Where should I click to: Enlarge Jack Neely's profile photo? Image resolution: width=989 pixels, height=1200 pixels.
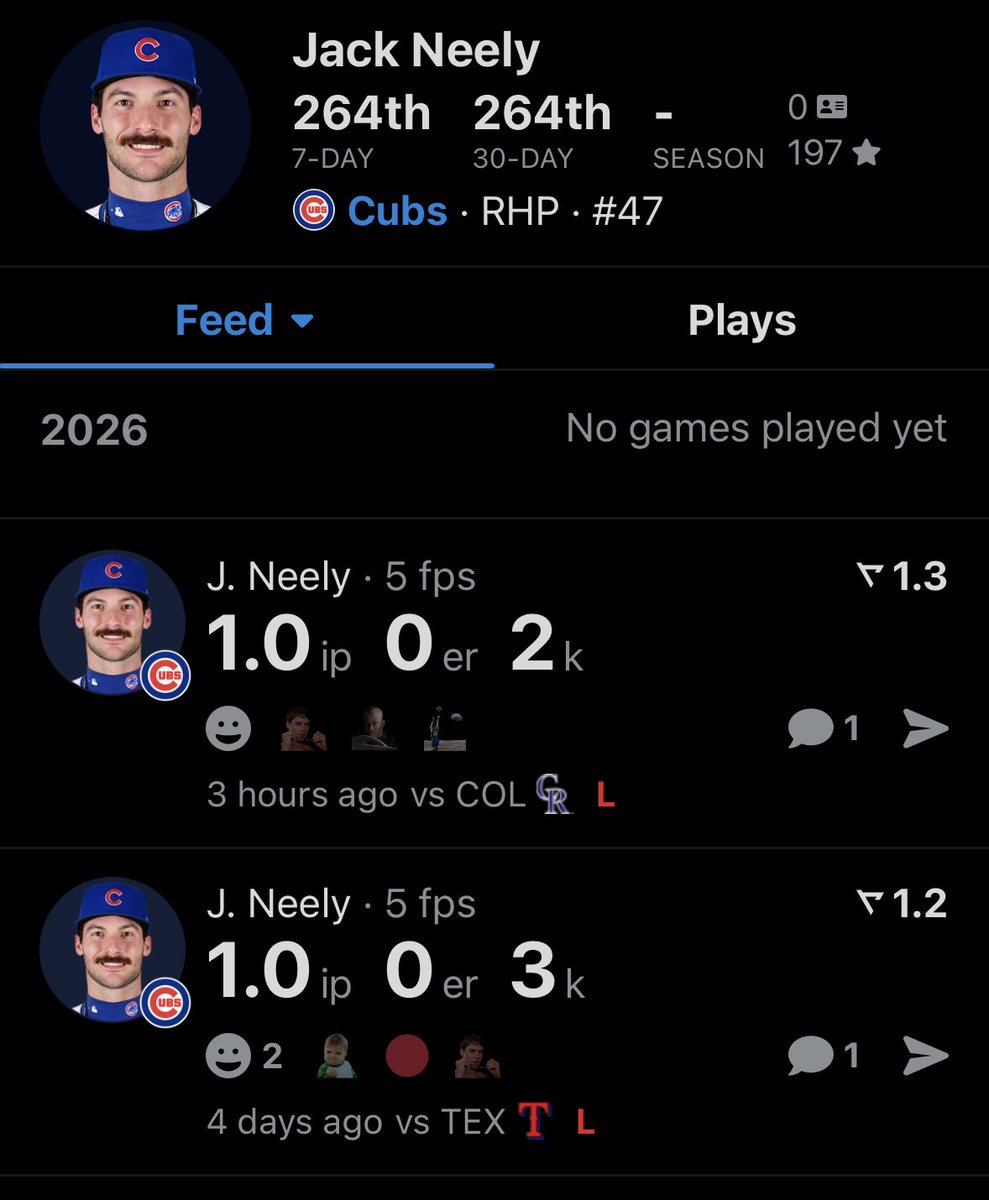click(x=145, y=125)
